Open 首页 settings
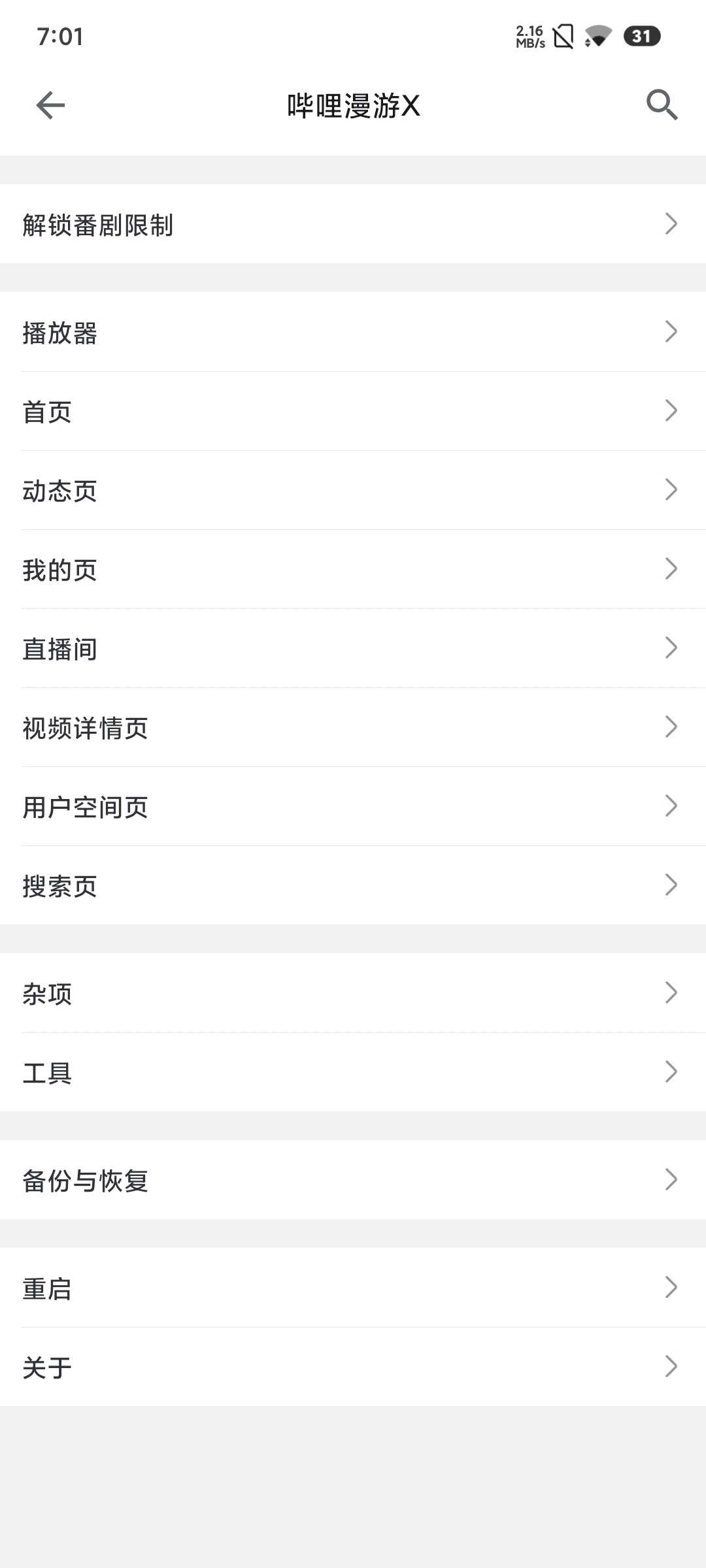 click(353, 411)
